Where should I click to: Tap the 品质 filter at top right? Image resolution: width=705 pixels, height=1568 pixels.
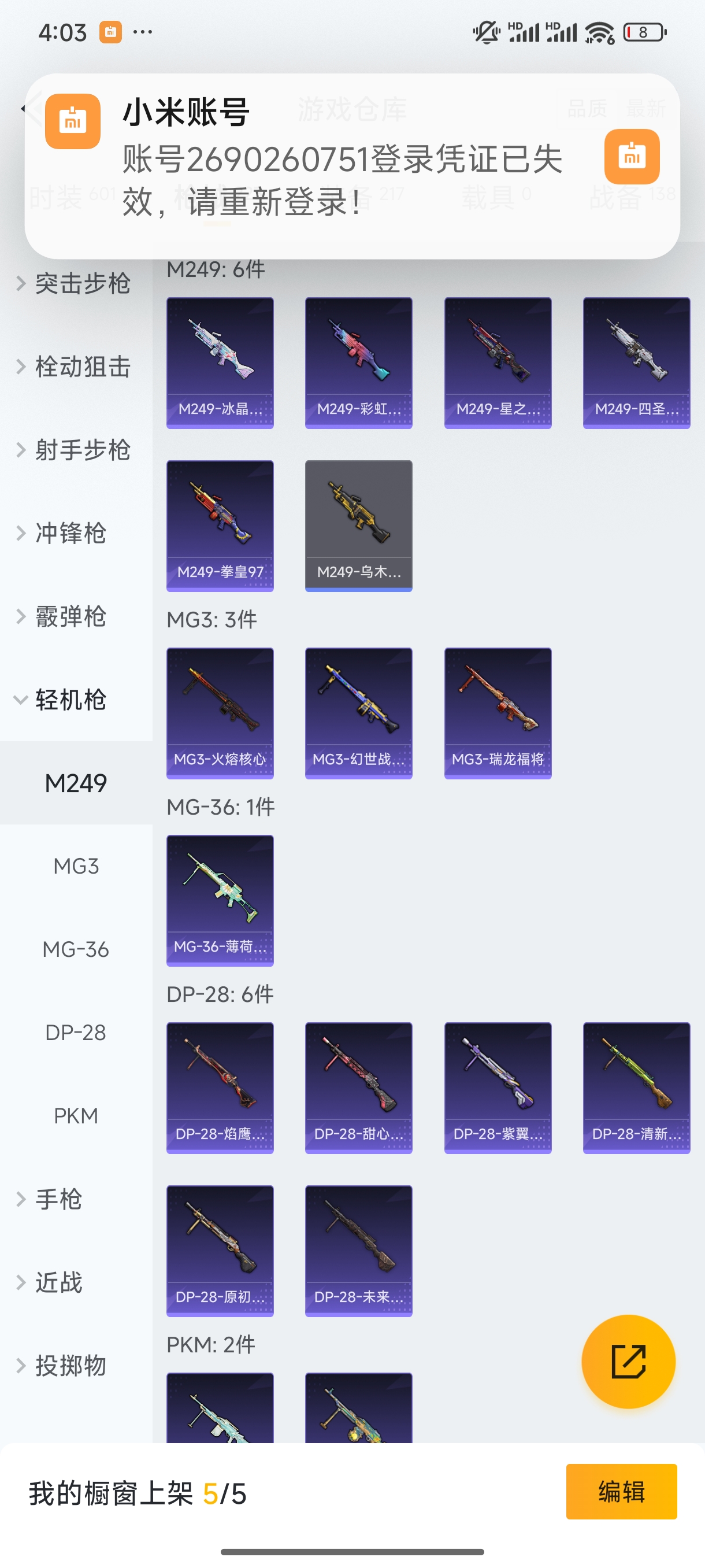point(588,108)
